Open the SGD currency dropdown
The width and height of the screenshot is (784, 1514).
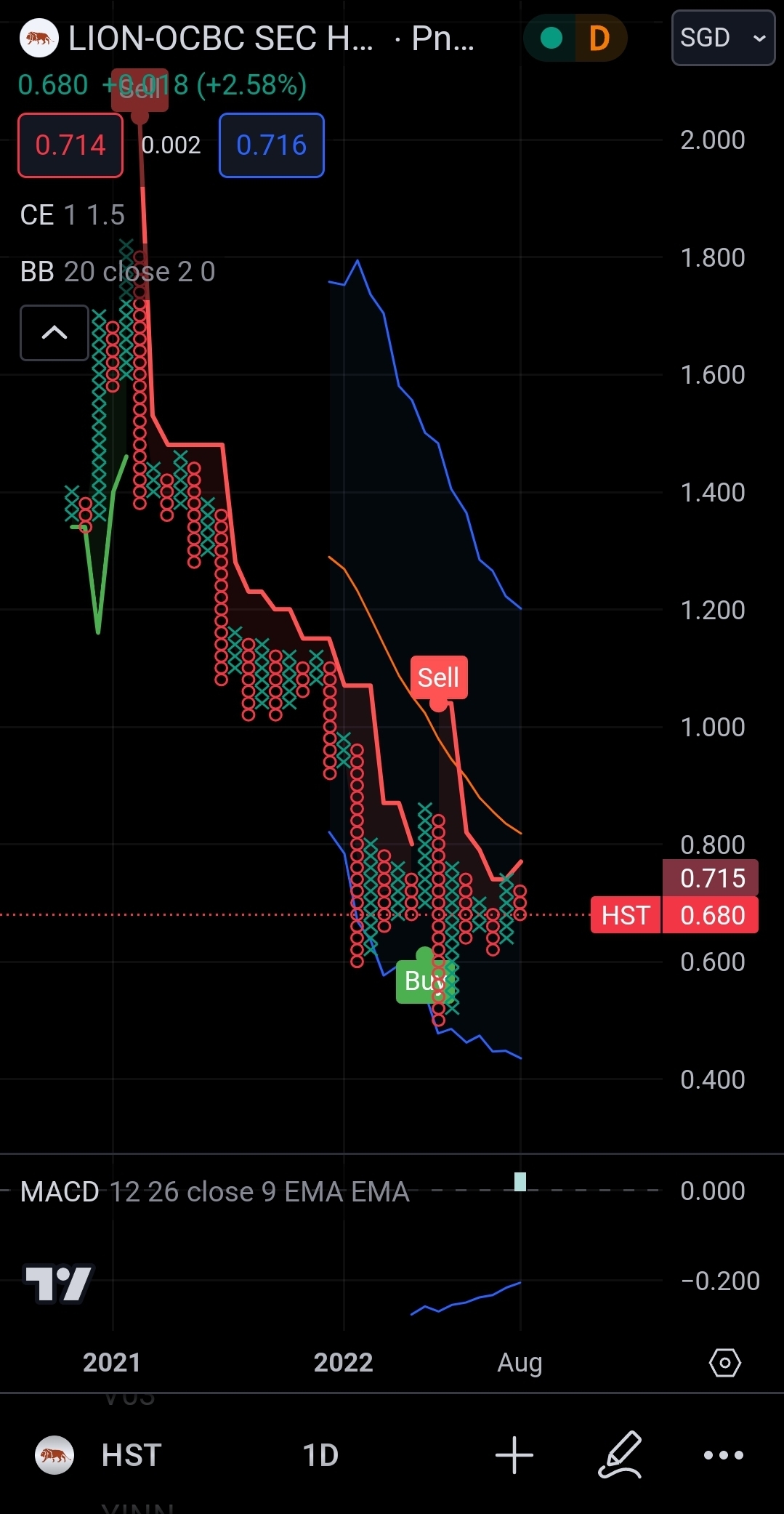tap(723, 38)
